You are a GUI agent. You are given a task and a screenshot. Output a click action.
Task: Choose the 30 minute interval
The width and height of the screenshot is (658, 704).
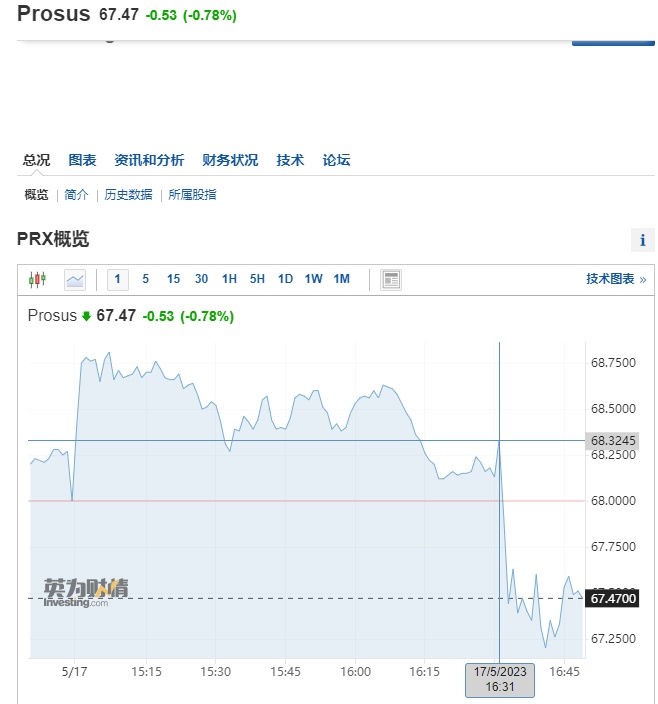click(x=201, y=279)
